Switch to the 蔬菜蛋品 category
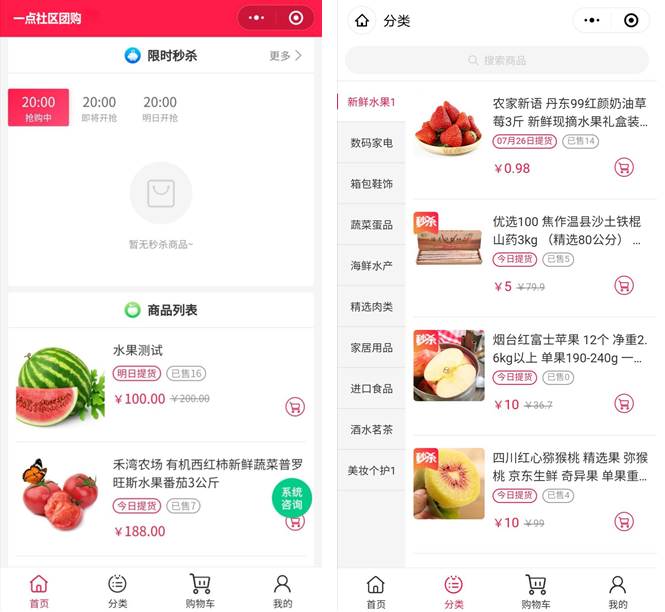Viewport: 665px width, 612px height. coord(371,225)
